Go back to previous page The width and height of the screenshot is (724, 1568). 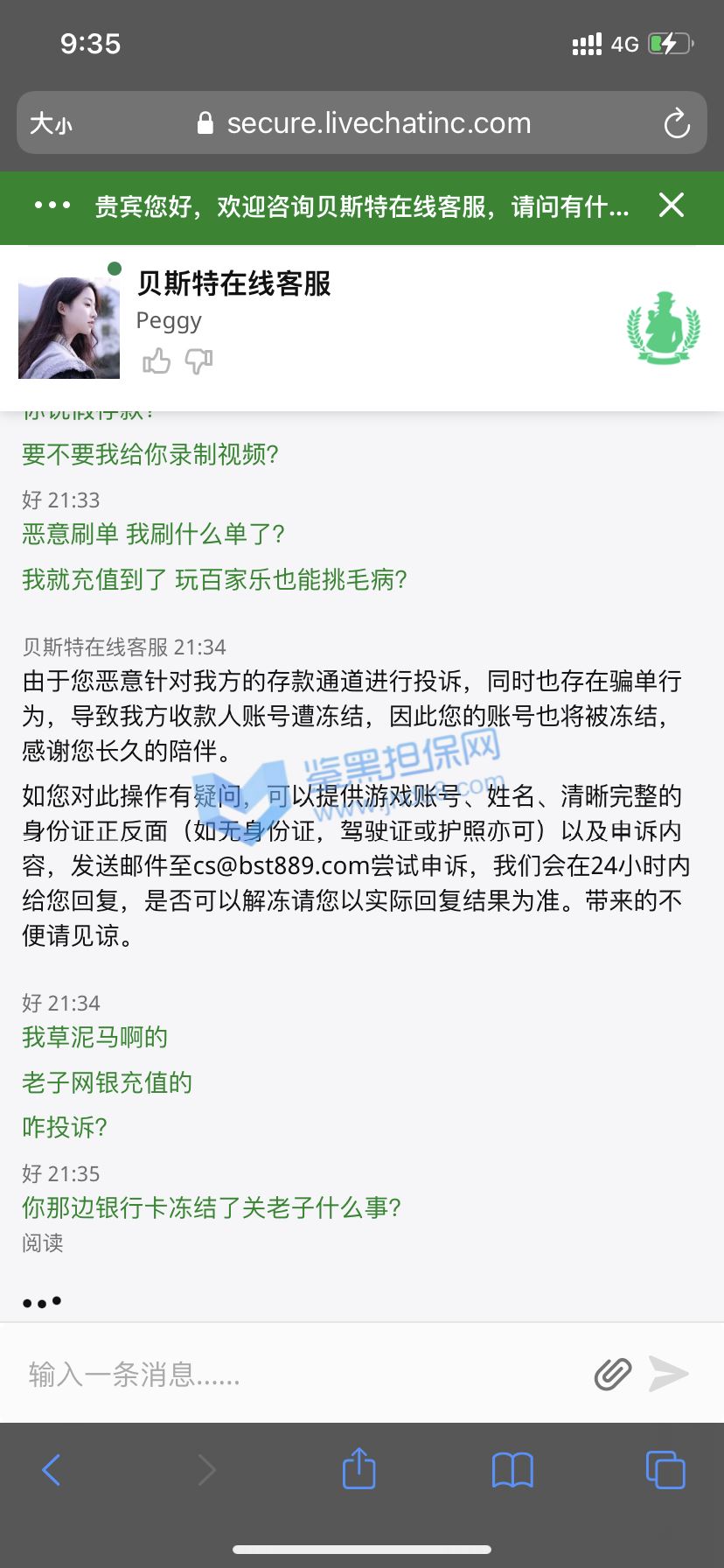[52, 1469]
